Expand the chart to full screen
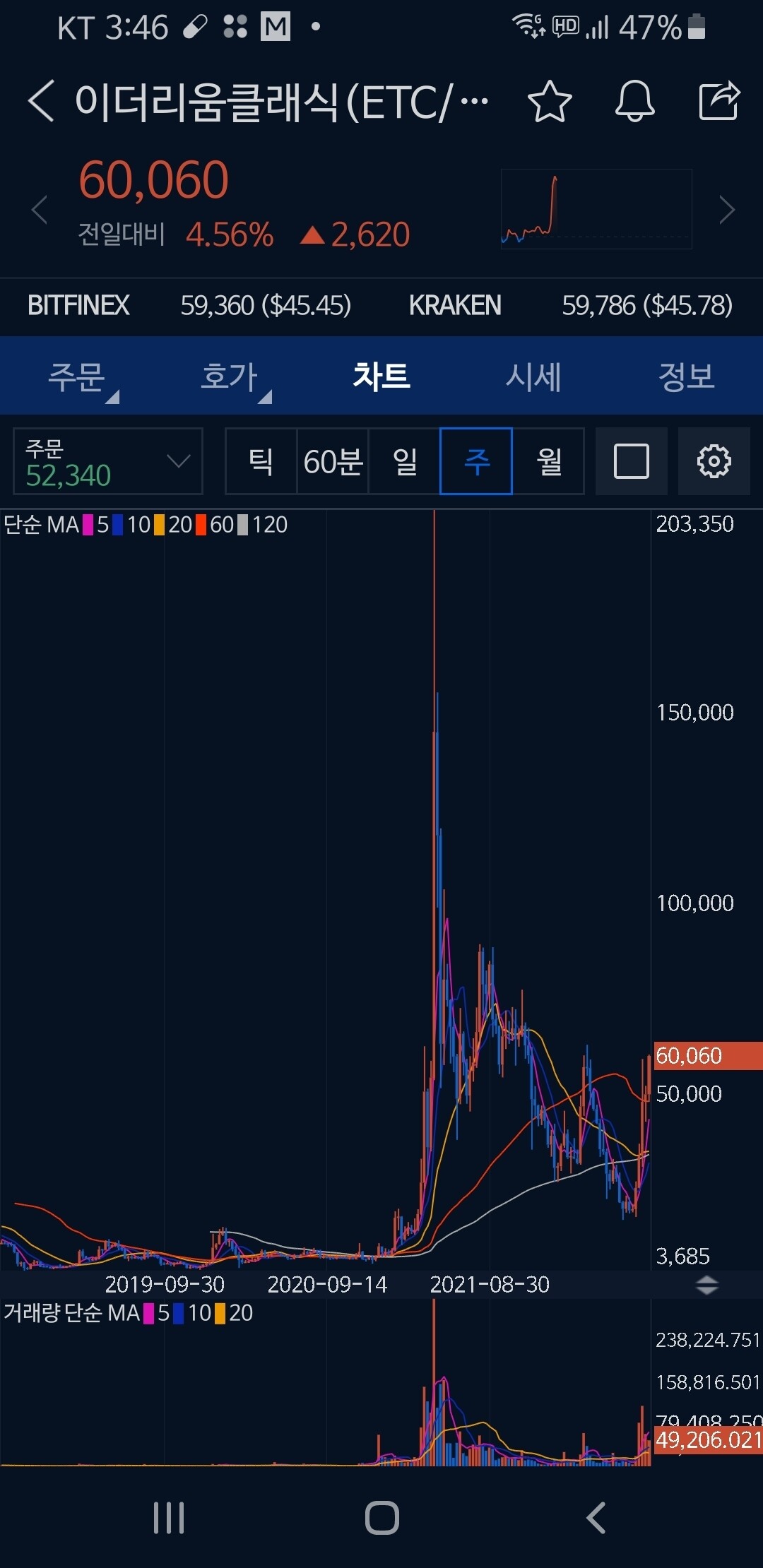 point(632,461)
